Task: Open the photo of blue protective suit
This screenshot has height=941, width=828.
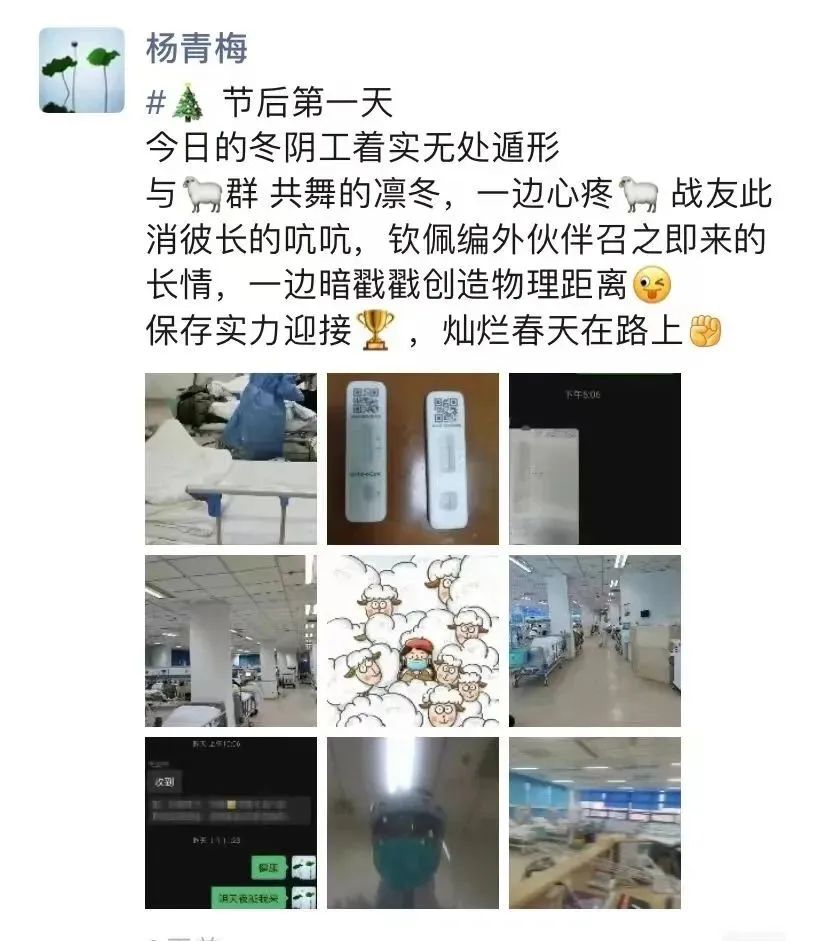Action: coord(231,459)
